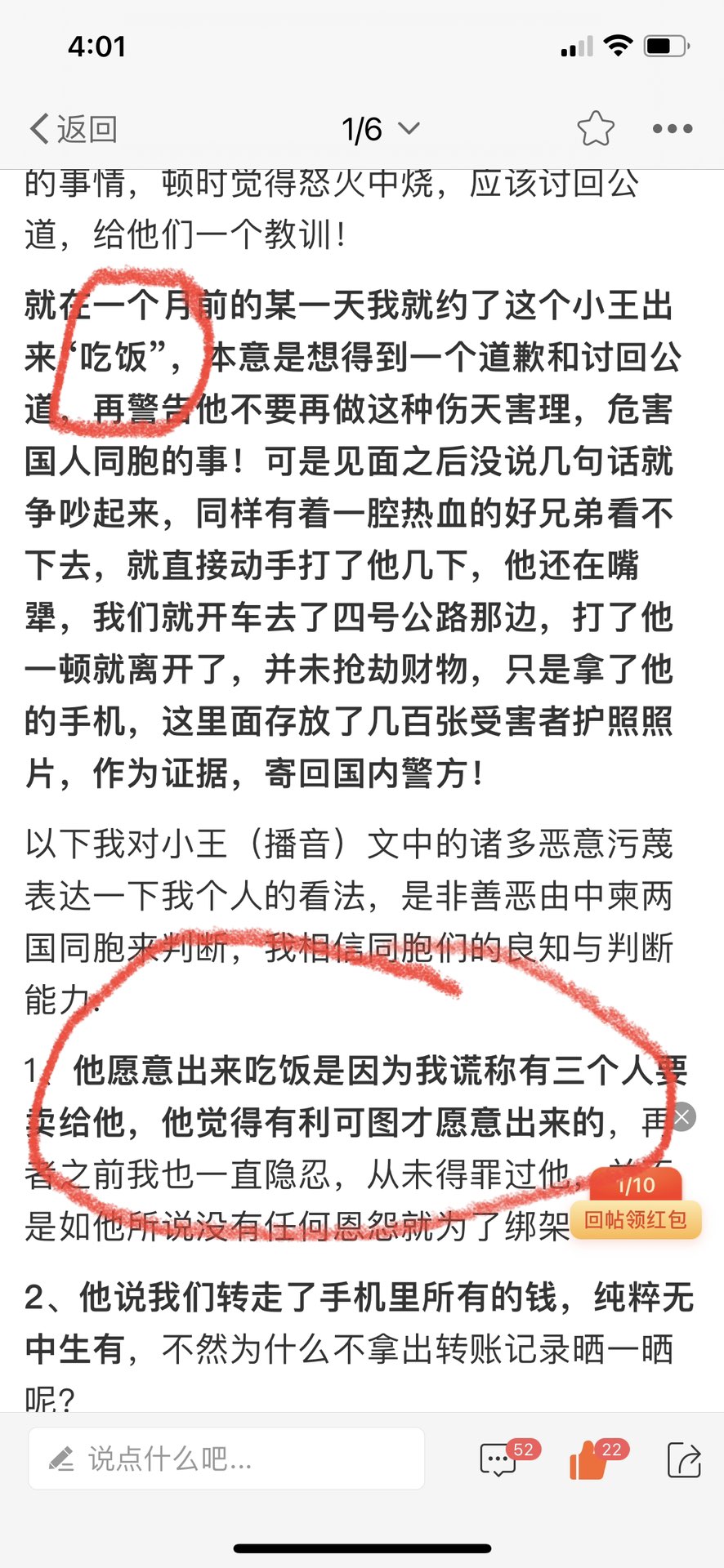Screen dimensions: 724x1568
Task: Tap 回帖领红包 reward button
Action: coord(635,1219)
